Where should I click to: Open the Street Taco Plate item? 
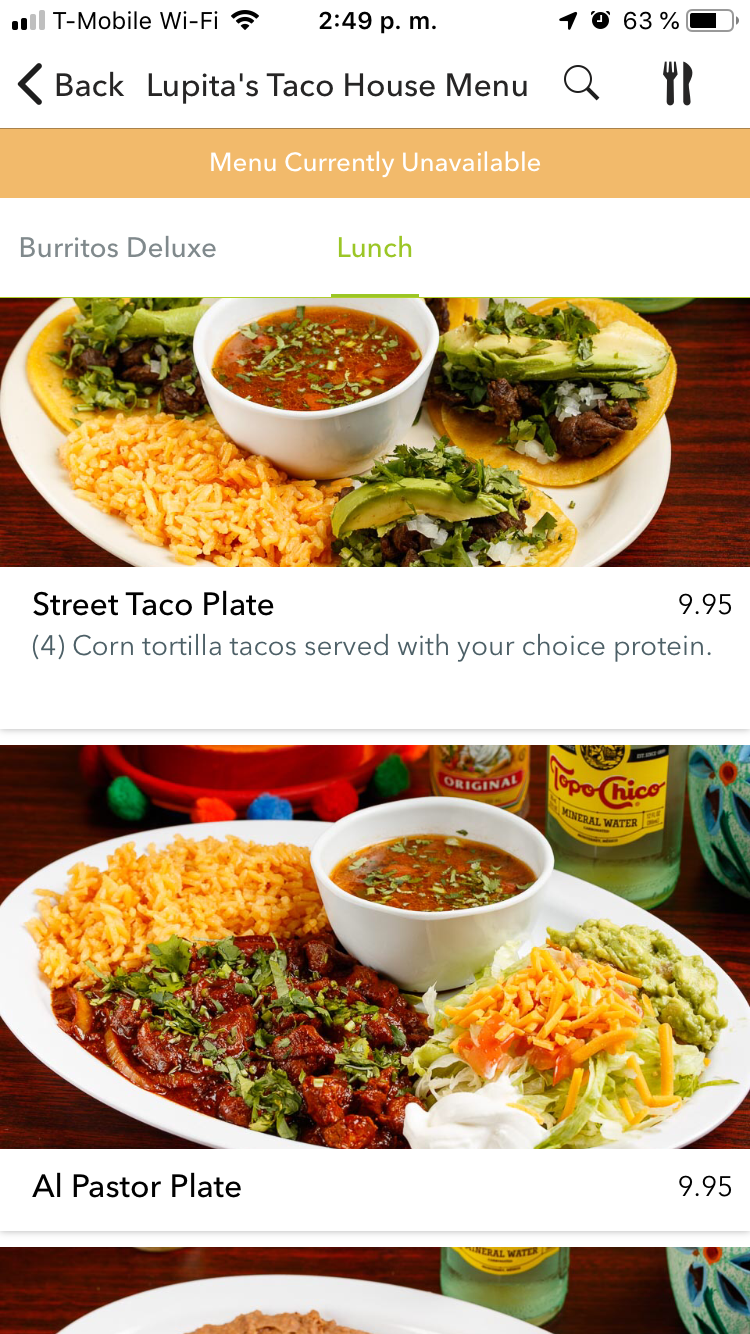pyautogui.click(x=153, y=604)
